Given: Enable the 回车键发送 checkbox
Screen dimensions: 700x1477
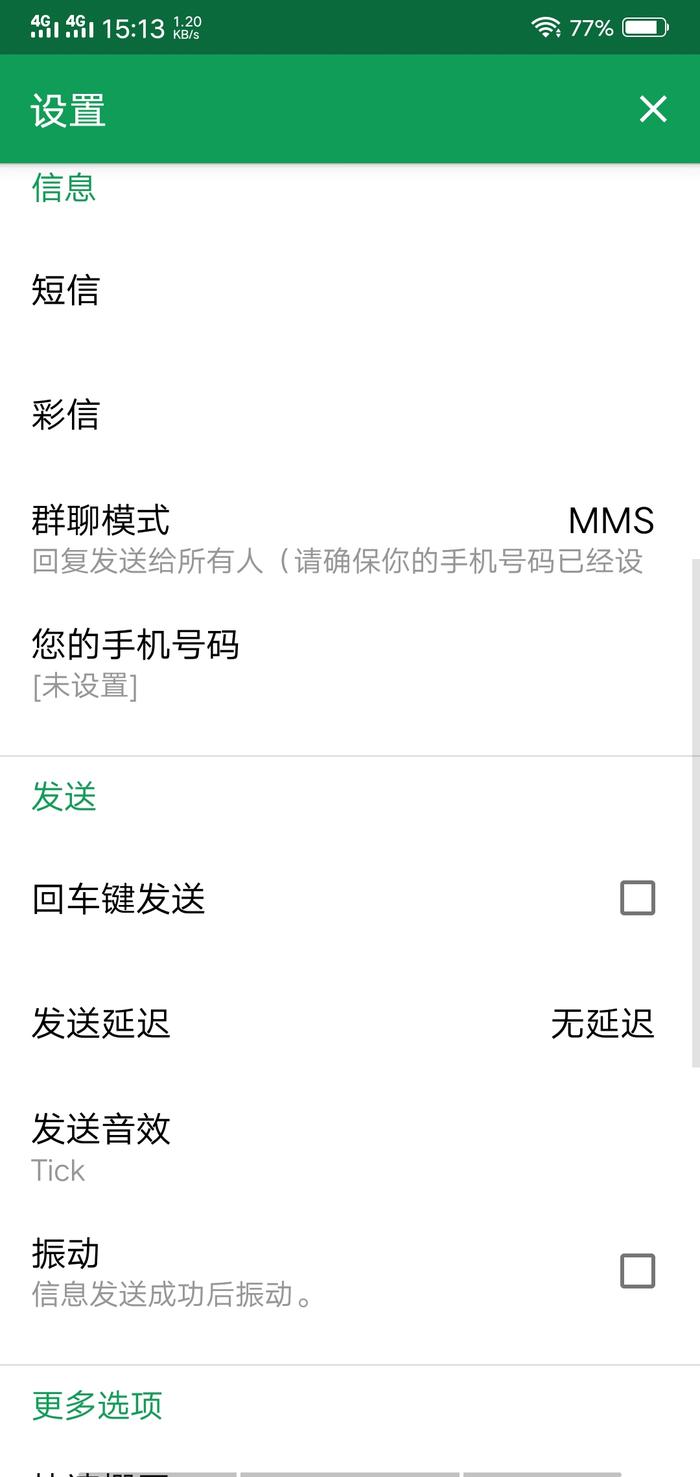Looking at the screenshot, I should coord(637,898).
